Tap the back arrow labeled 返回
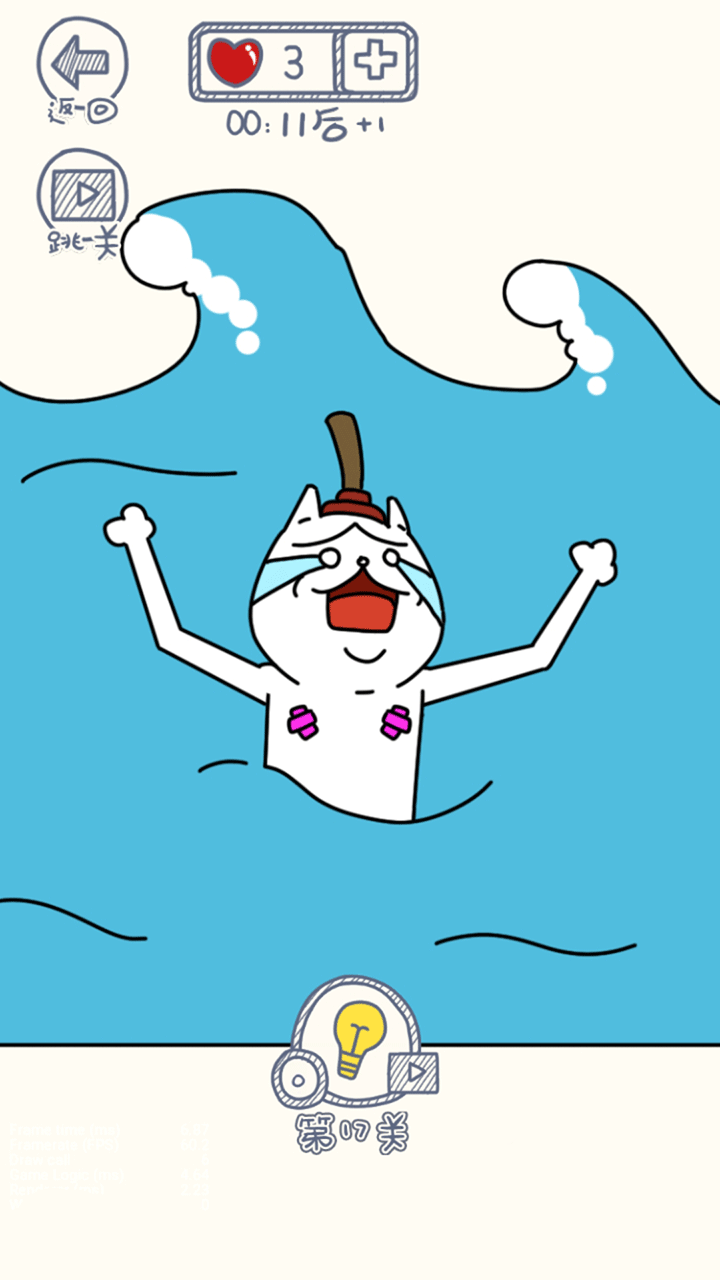 click(82, 65)
